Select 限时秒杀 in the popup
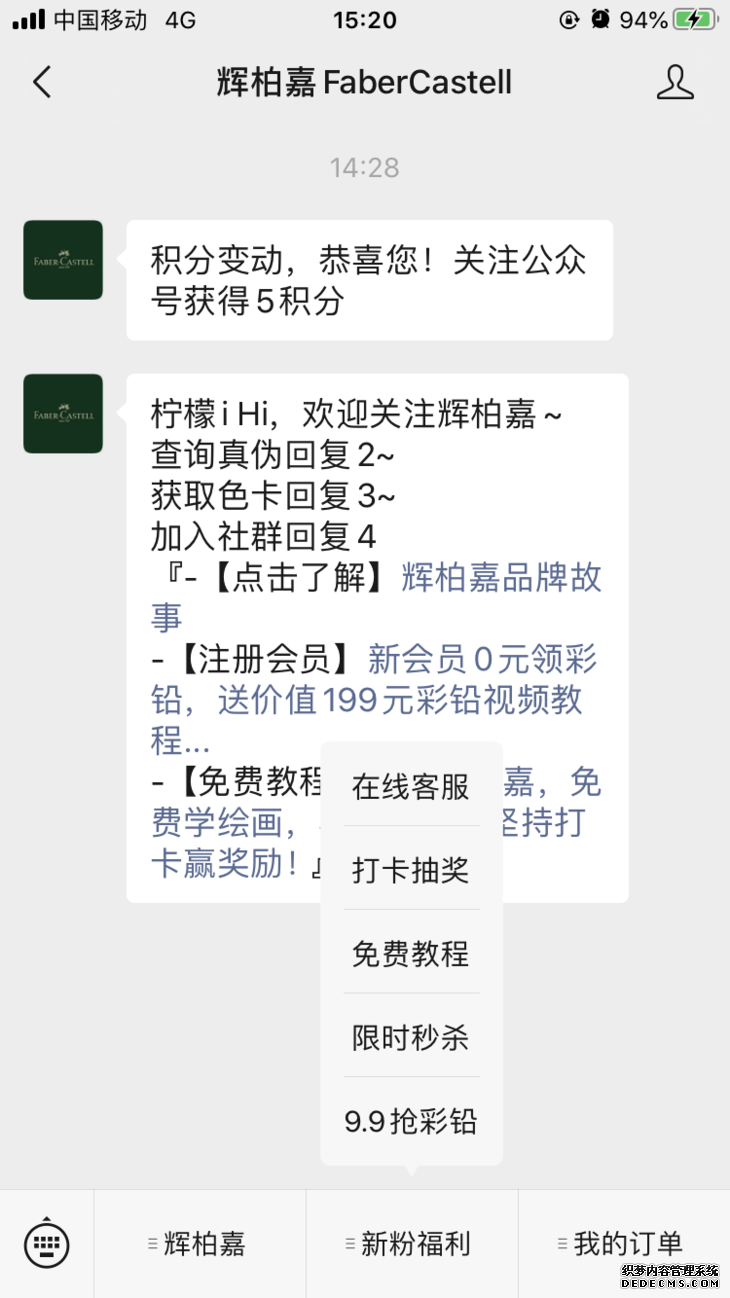This screenshot has height=1298, width=730. [411, 1037]
